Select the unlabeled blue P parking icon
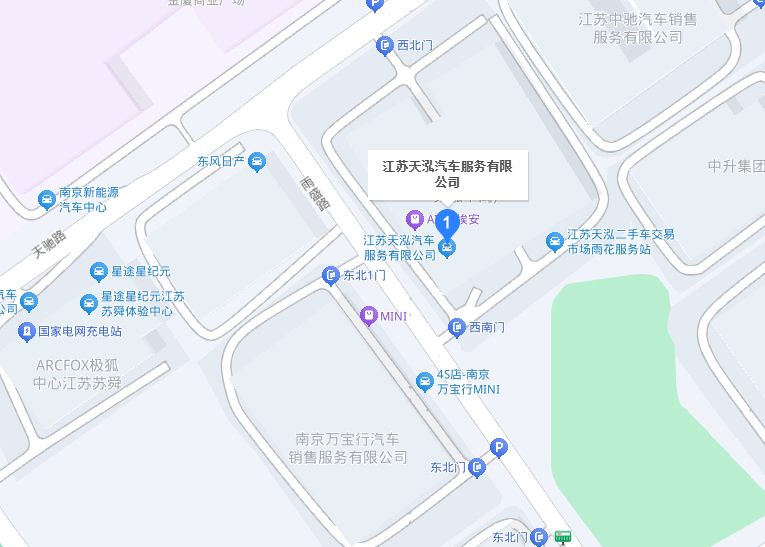765x547 pixels. click(497, 449)
